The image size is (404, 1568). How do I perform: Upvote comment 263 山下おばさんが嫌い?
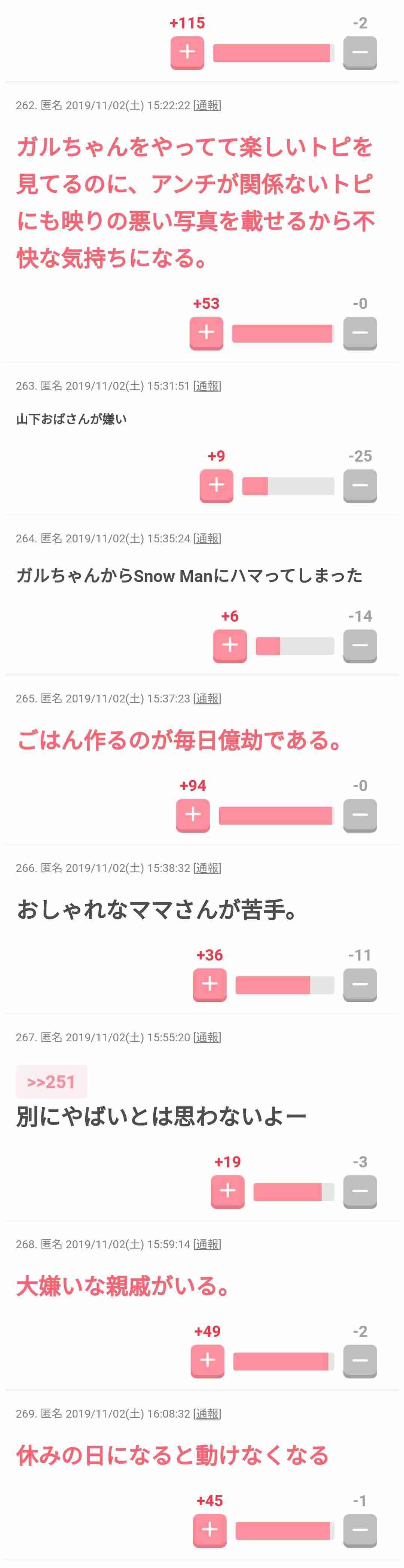pos(216,485)
